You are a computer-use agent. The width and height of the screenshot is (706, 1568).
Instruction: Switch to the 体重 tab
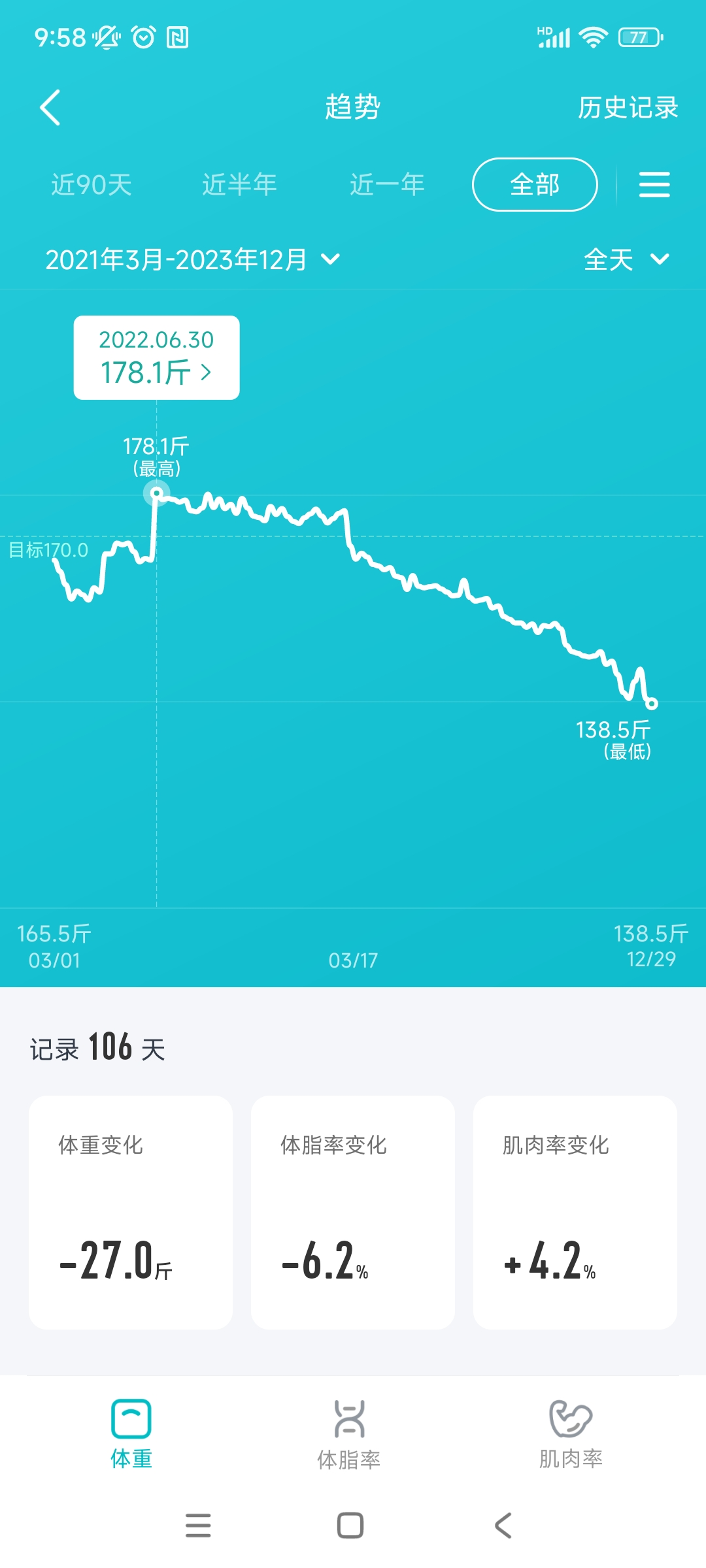131,1434
